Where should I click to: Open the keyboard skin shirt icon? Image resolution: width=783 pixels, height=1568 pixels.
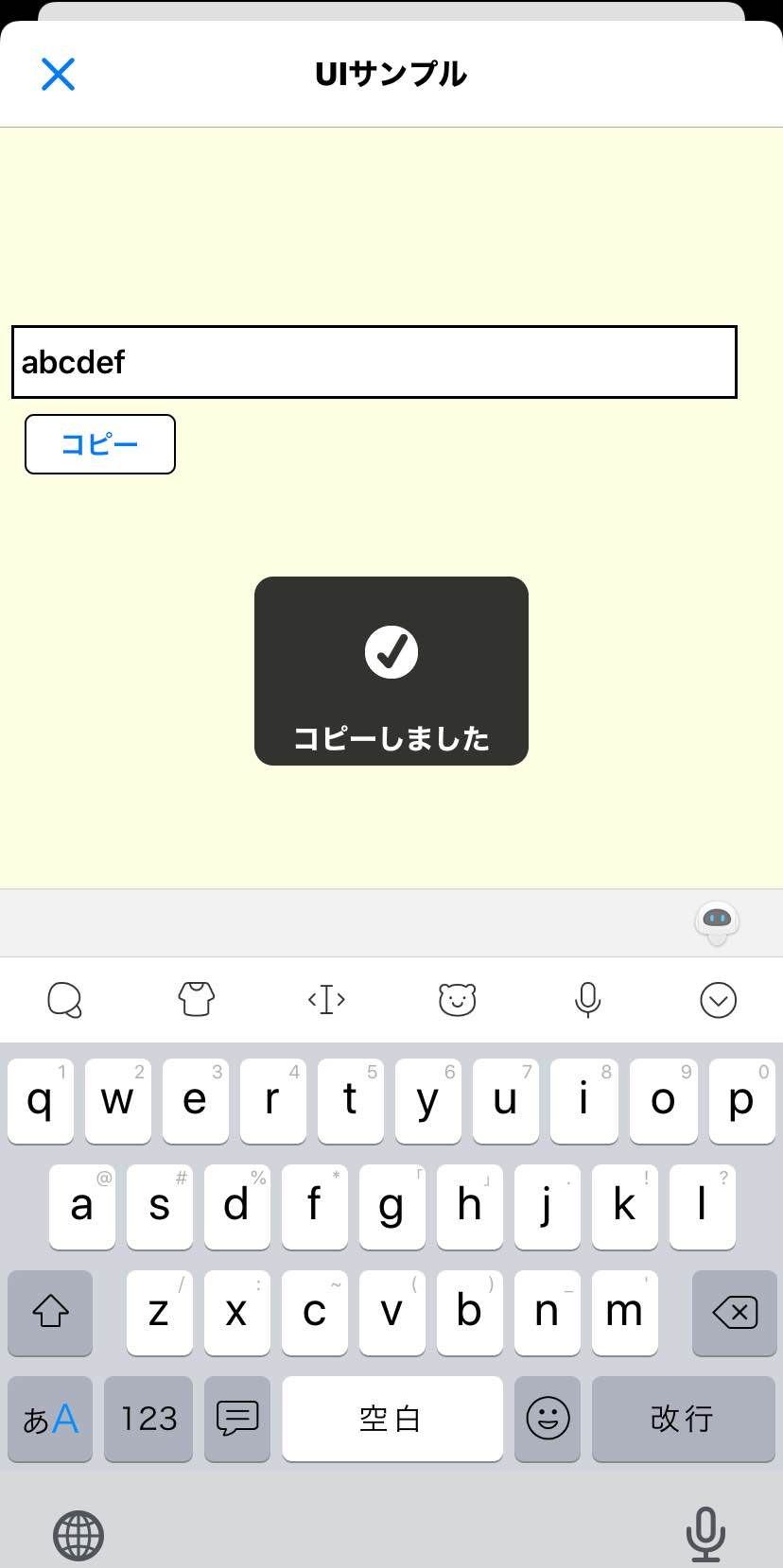197,999
